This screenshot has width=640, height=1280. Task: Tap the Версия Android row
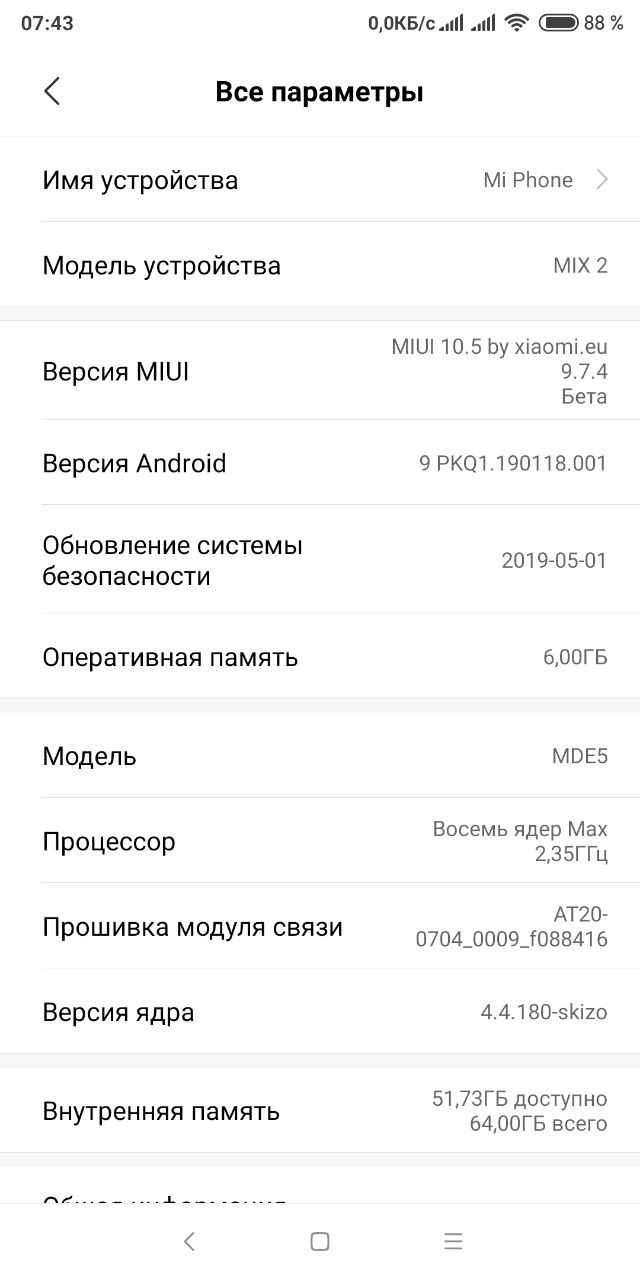320,463
